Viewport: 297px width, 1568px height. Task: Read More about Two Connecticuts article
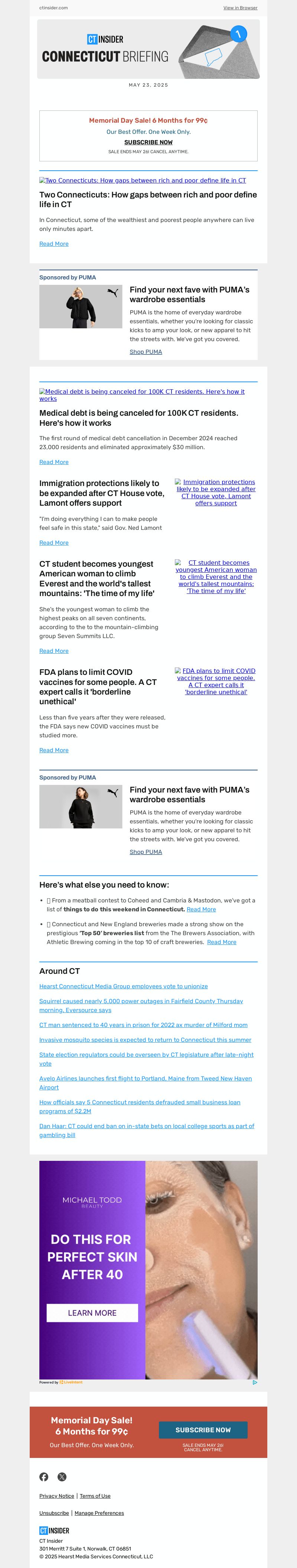[53, 244]
